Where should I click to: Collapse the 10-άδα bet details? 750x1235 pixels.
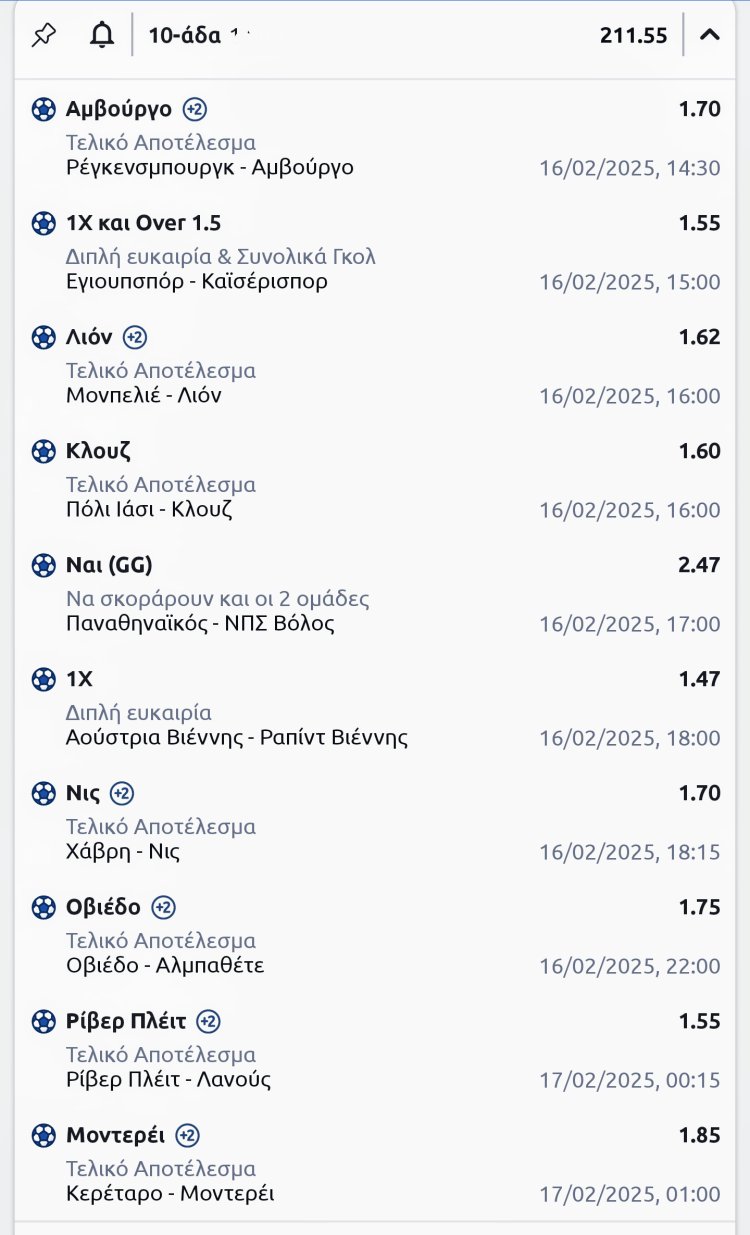pyautogui.click(x=709, y=36)
